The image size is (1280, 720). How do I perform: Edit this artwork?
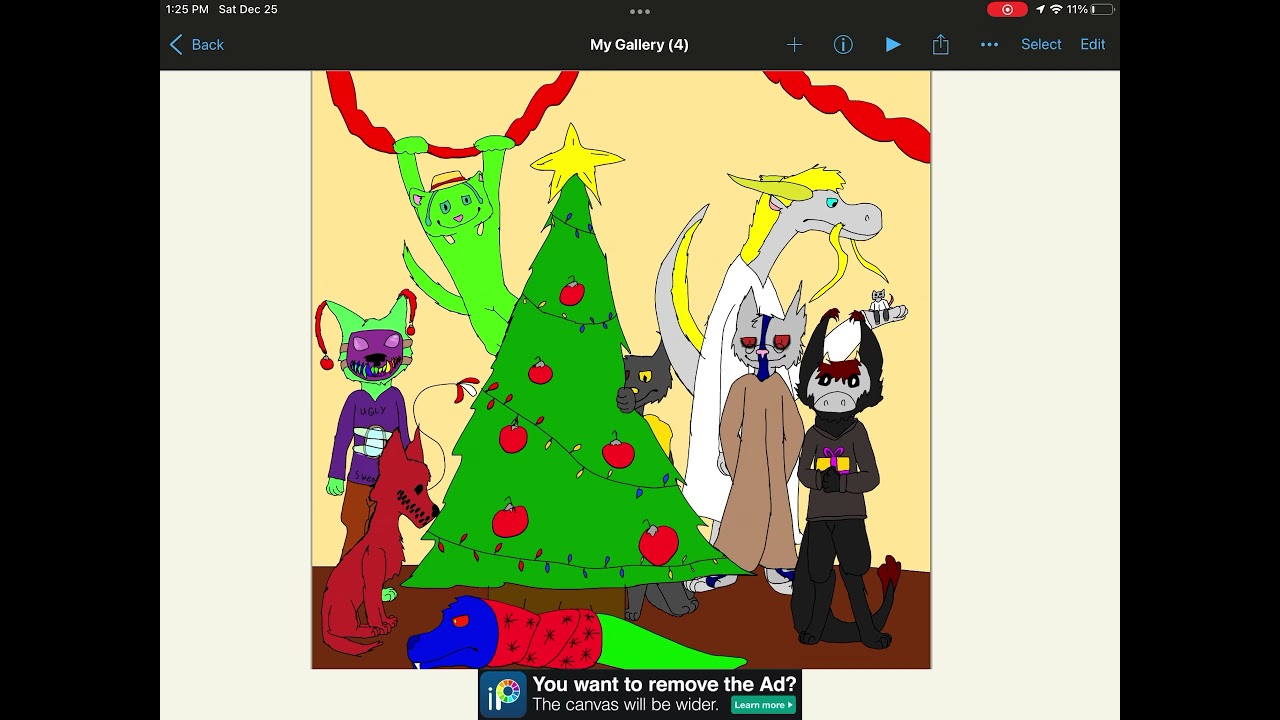(x=1092, y=45)
